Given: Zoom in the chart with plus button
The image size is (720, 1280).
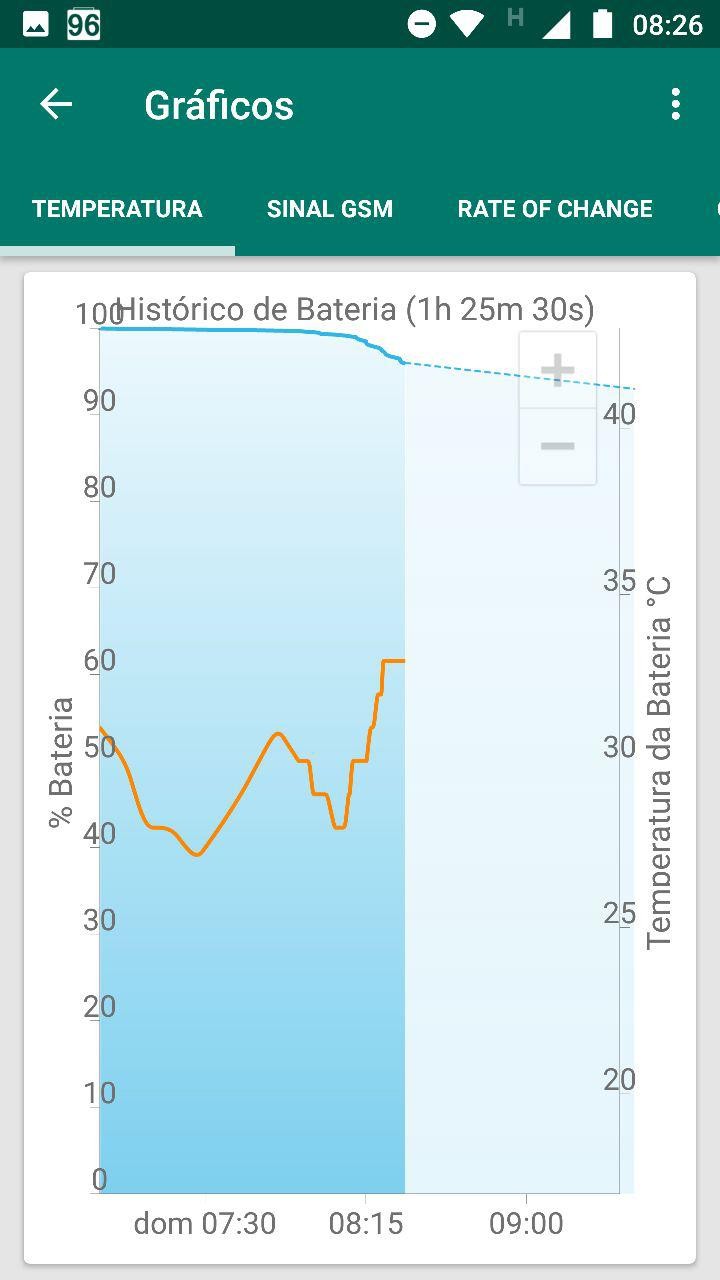Looking at the screenshot, I should coord(557,370).
